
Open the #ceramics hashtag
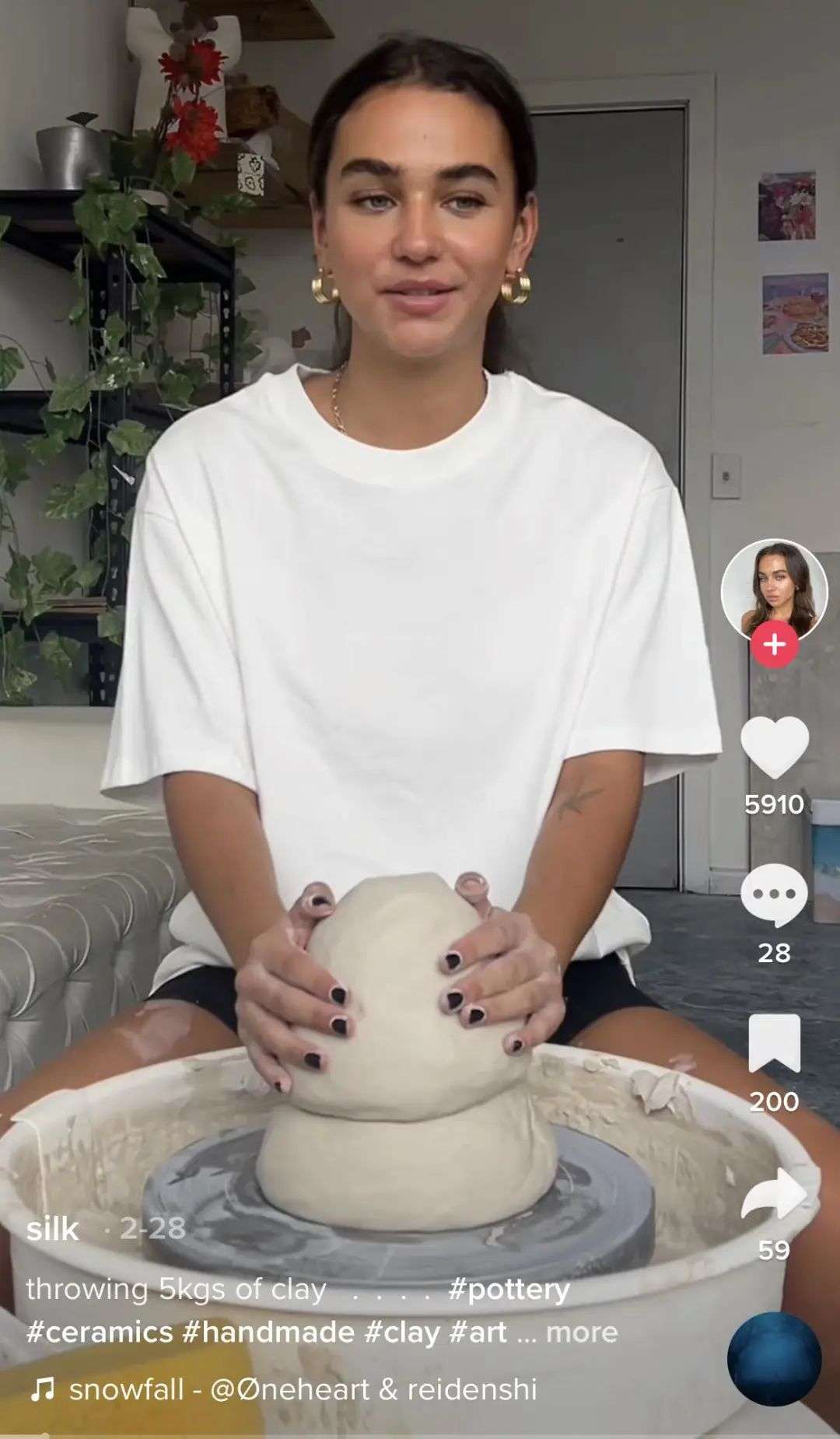click(x=100, y=1332)
